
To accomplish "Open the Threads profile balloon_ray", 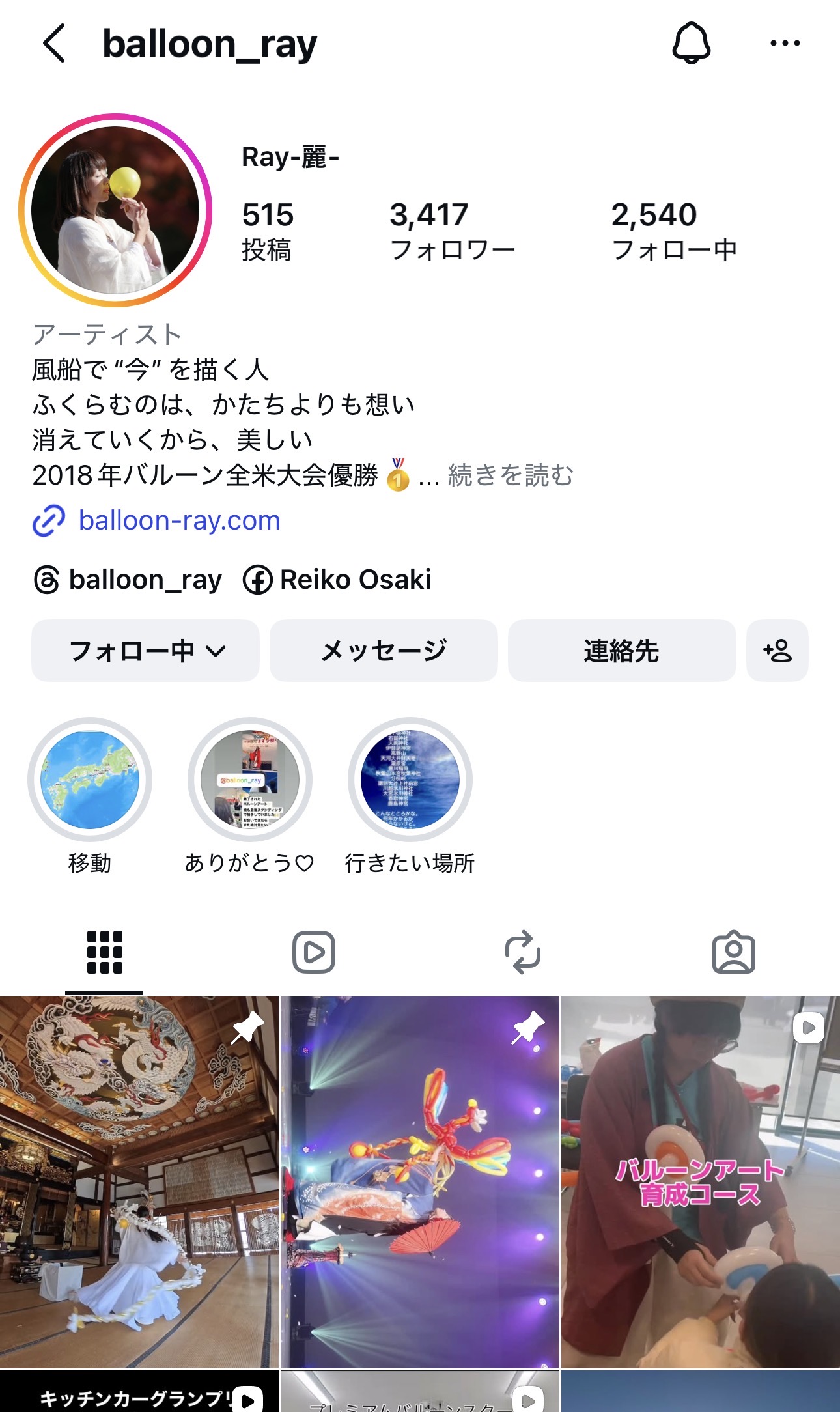I will (128, 580).
